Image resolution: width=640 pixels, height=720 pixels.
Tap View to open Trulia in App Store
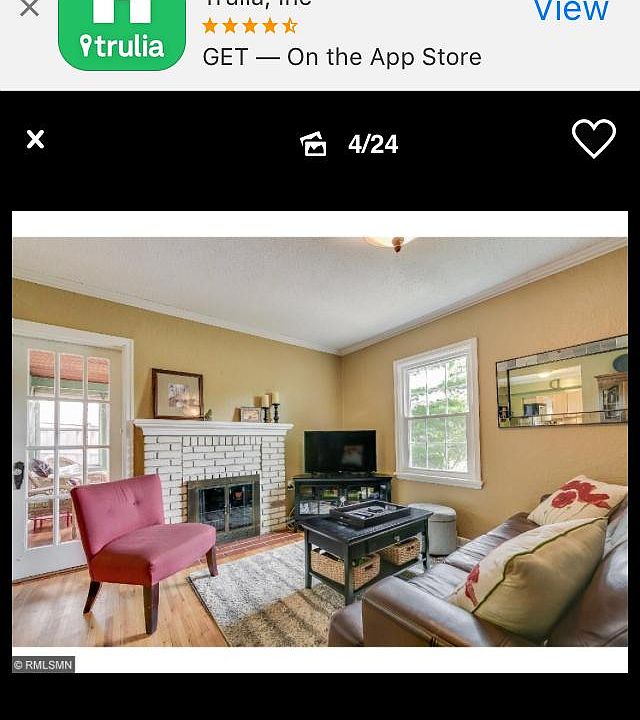point(570,12)
